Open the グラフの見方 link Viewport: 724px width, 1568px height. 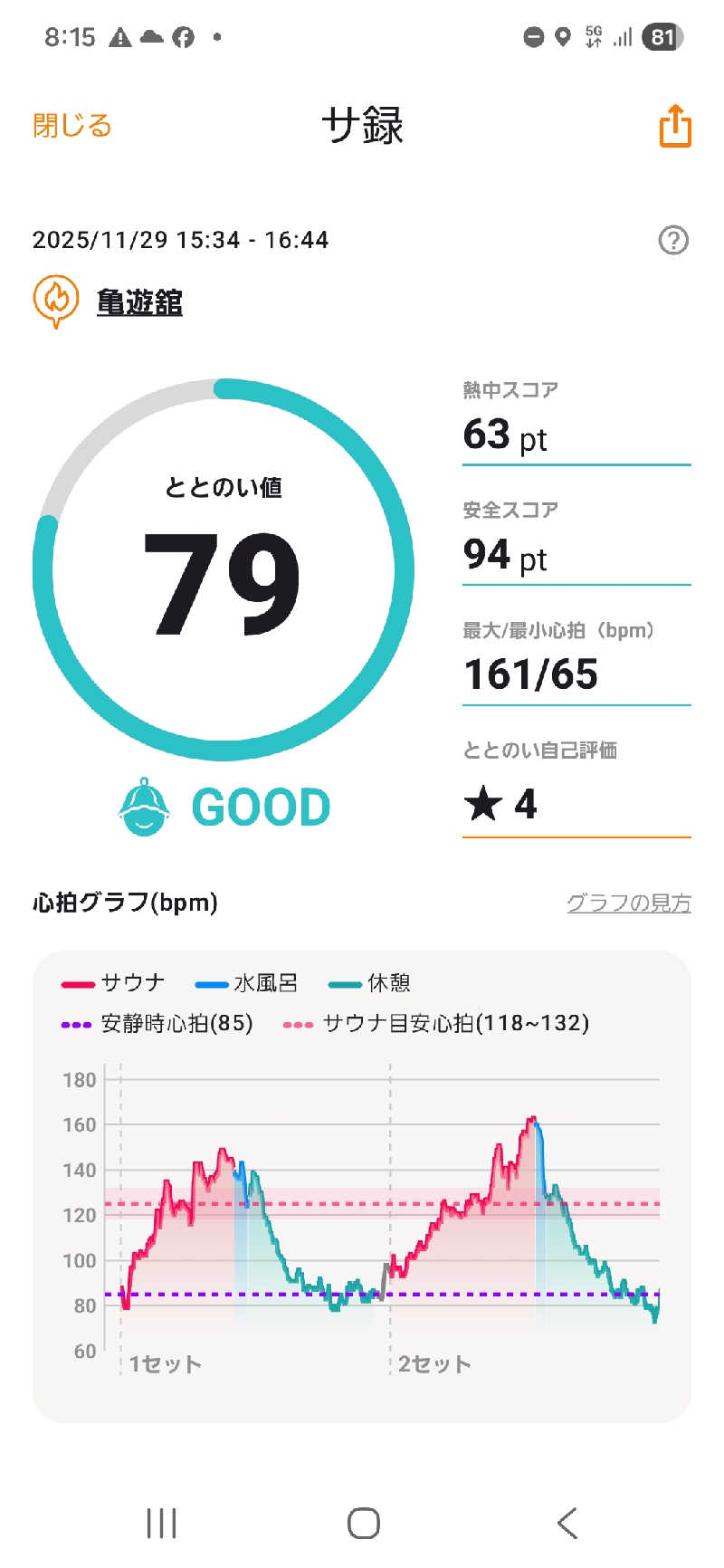coord(628,903)
